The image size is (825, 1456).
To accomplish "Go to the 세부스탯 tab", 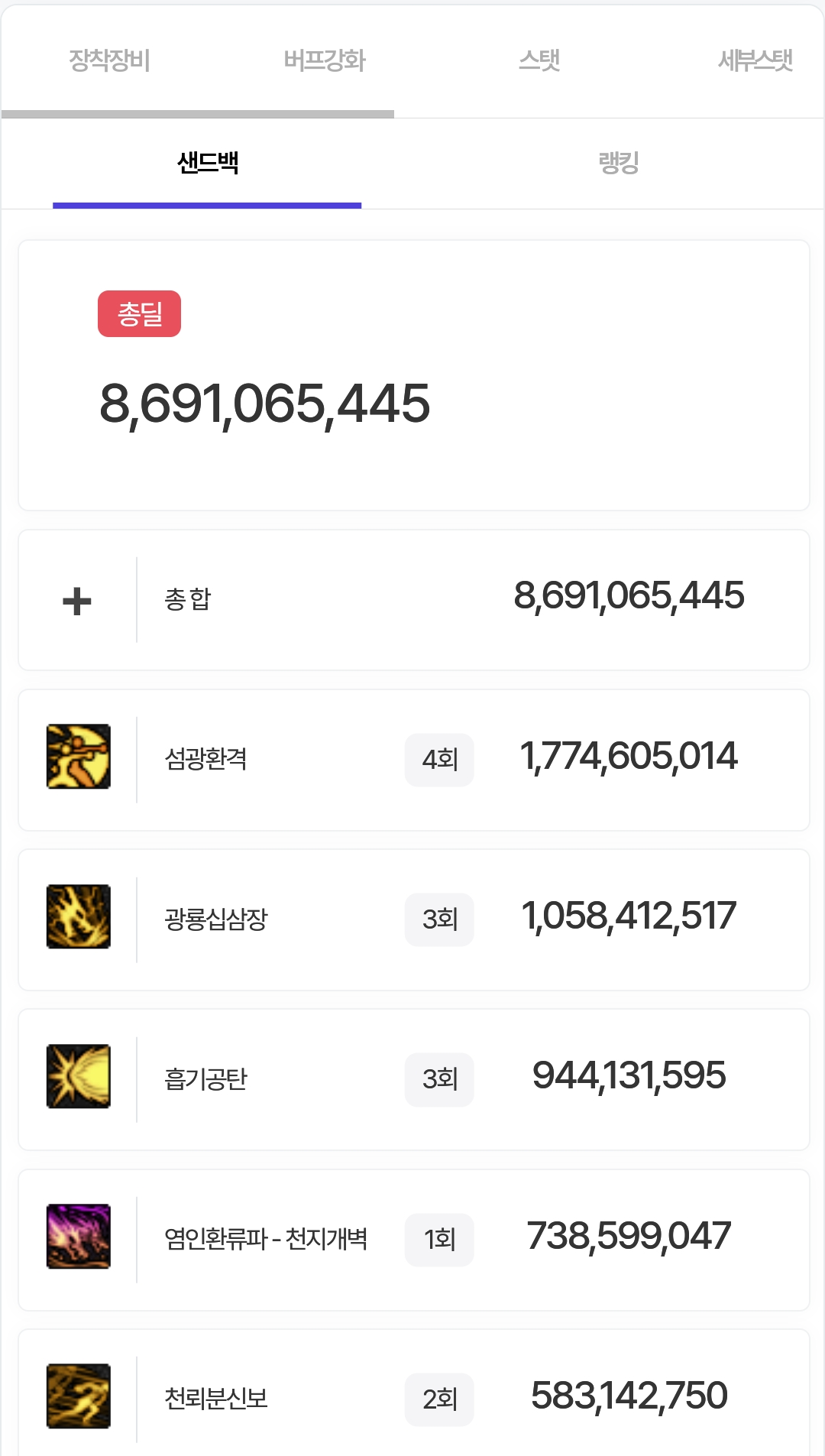I will coord(755,60).
